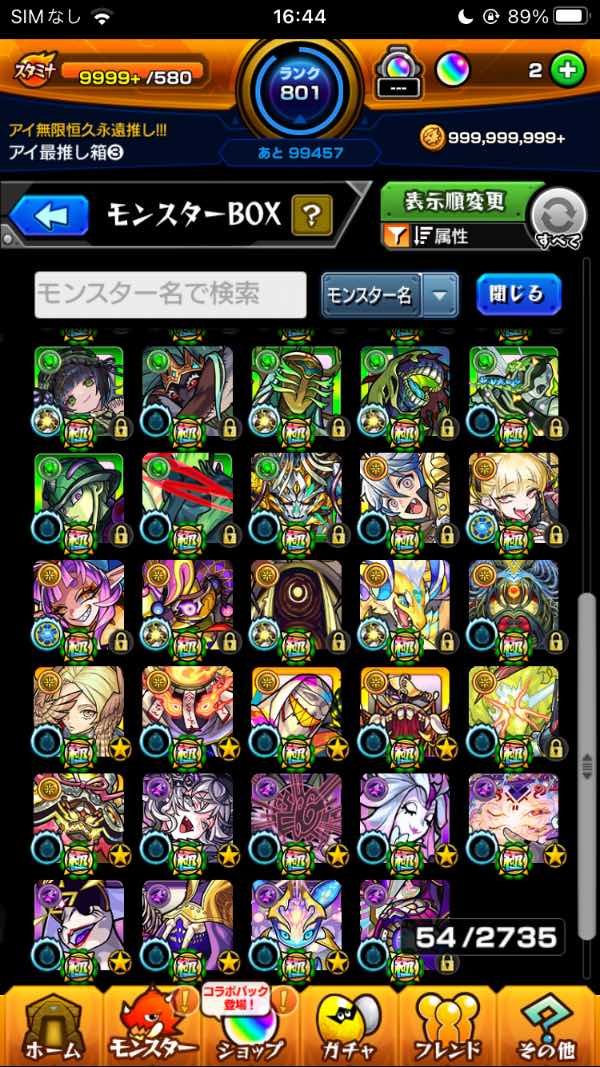The image size is (600, 1067).
Task: Open the yellow question mark help
Action: [x=311, y=214]
